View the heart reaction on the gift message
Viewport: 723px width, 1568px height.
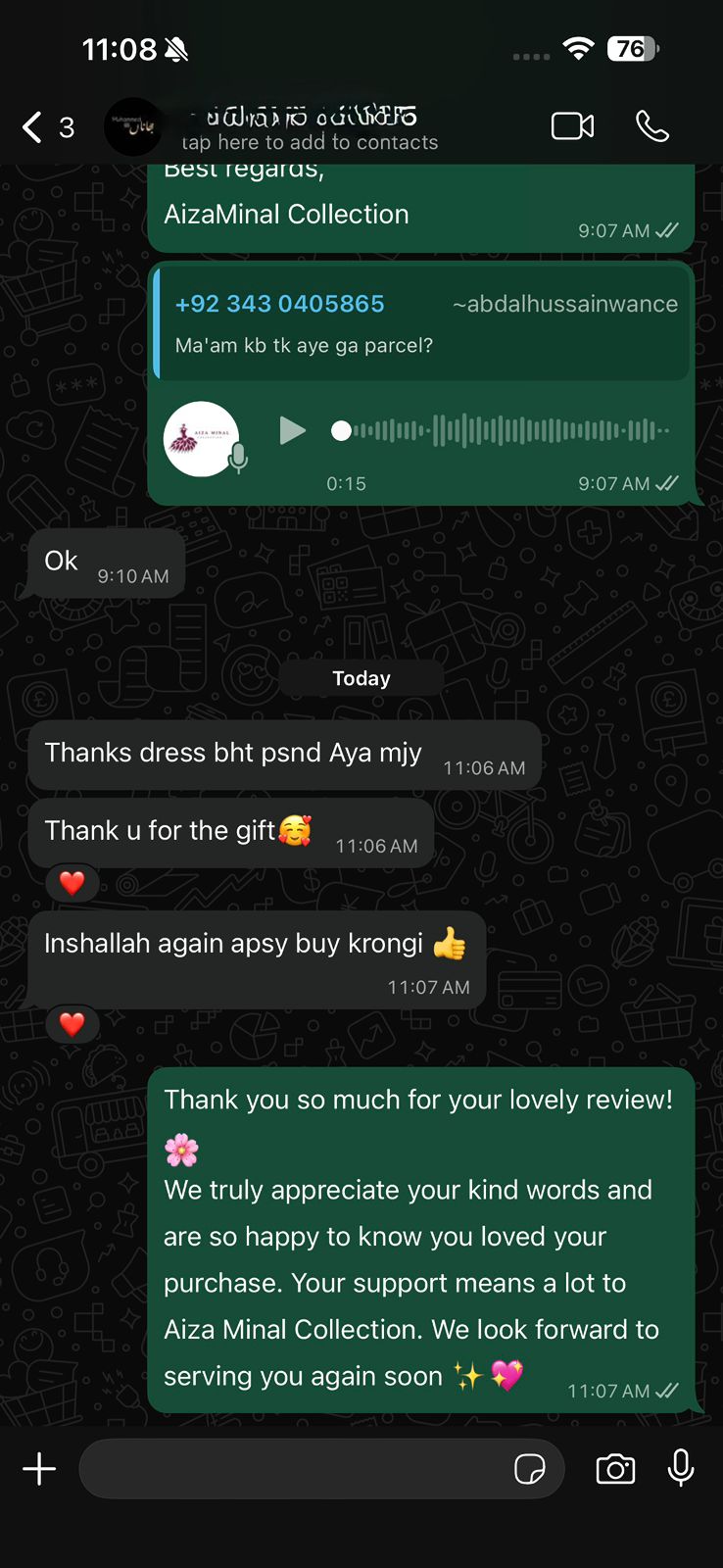click(x=72, y=883)
